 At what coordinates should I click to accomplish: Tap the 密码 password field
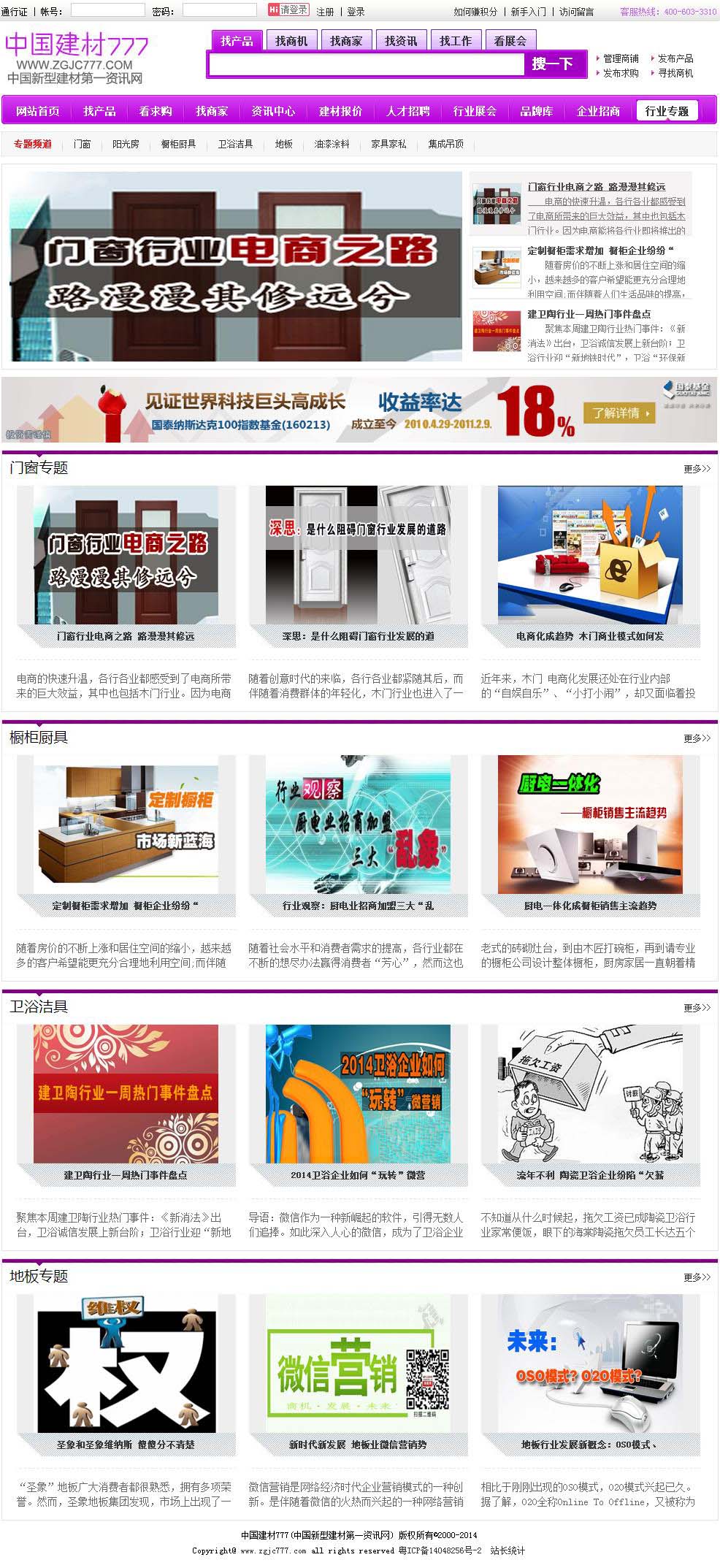tap(219, 10)
